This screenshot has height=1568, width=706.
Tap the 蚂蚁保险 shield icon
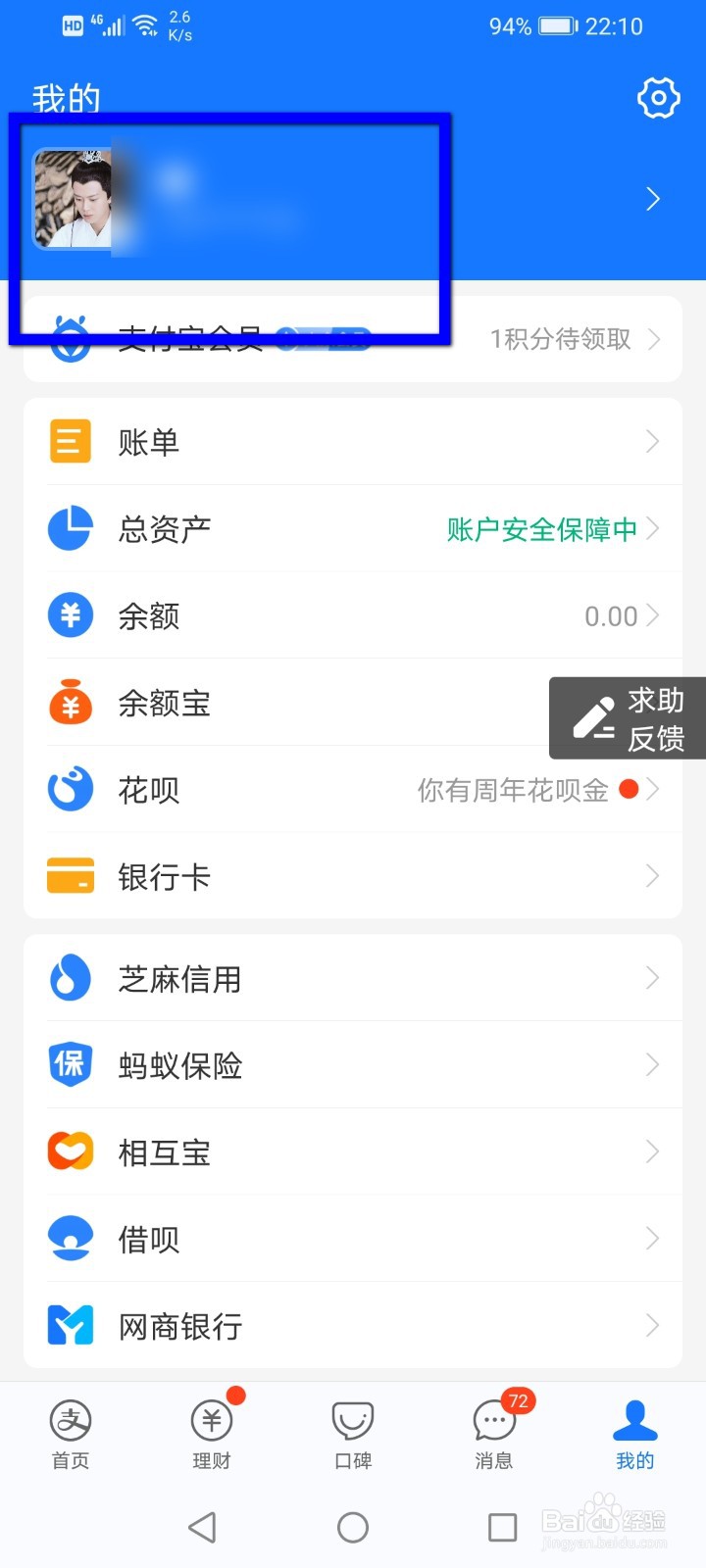tap(70, 1064)
